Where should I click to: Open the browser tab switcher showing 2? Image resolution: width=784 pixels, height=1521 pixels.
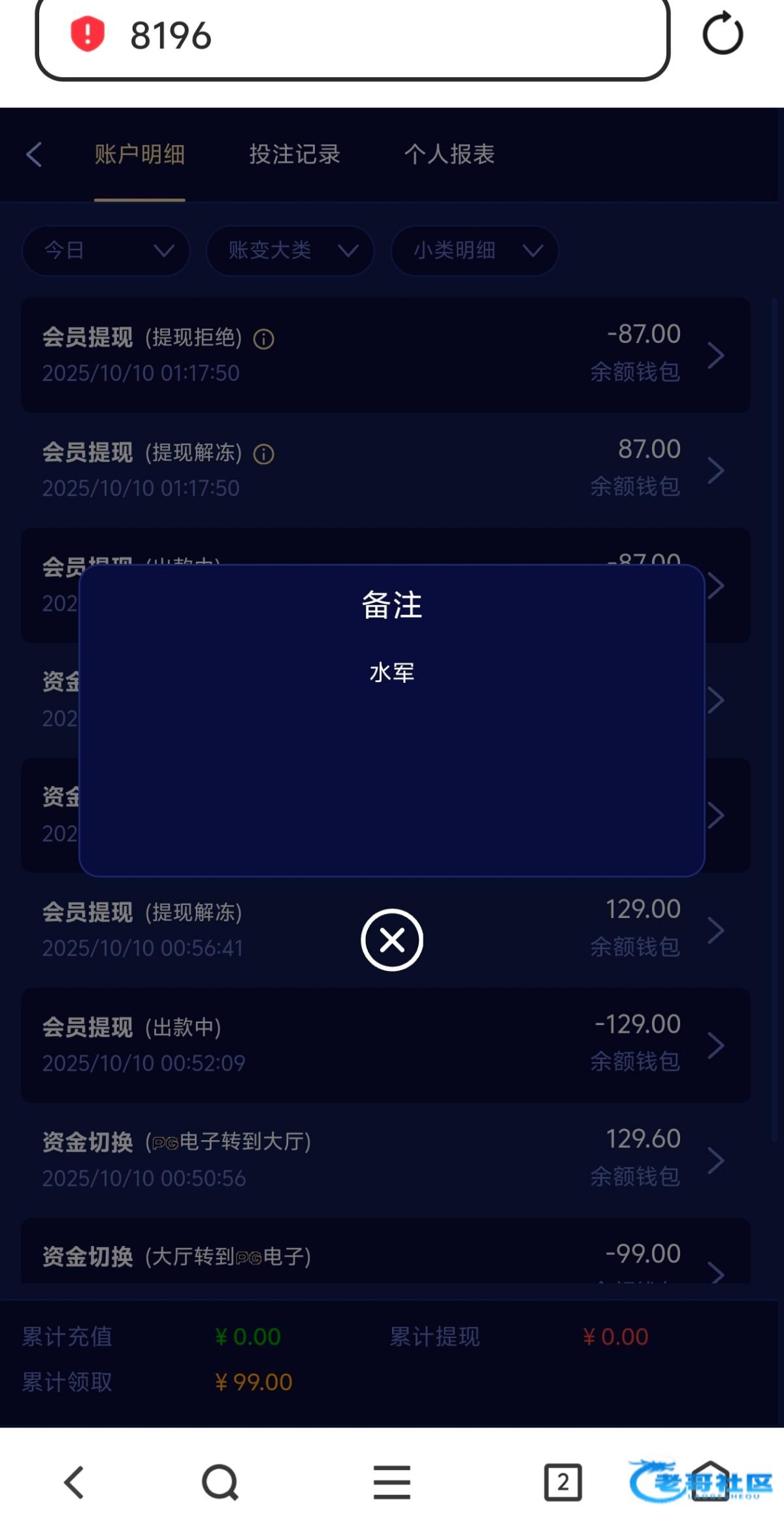pos(563,1482)
